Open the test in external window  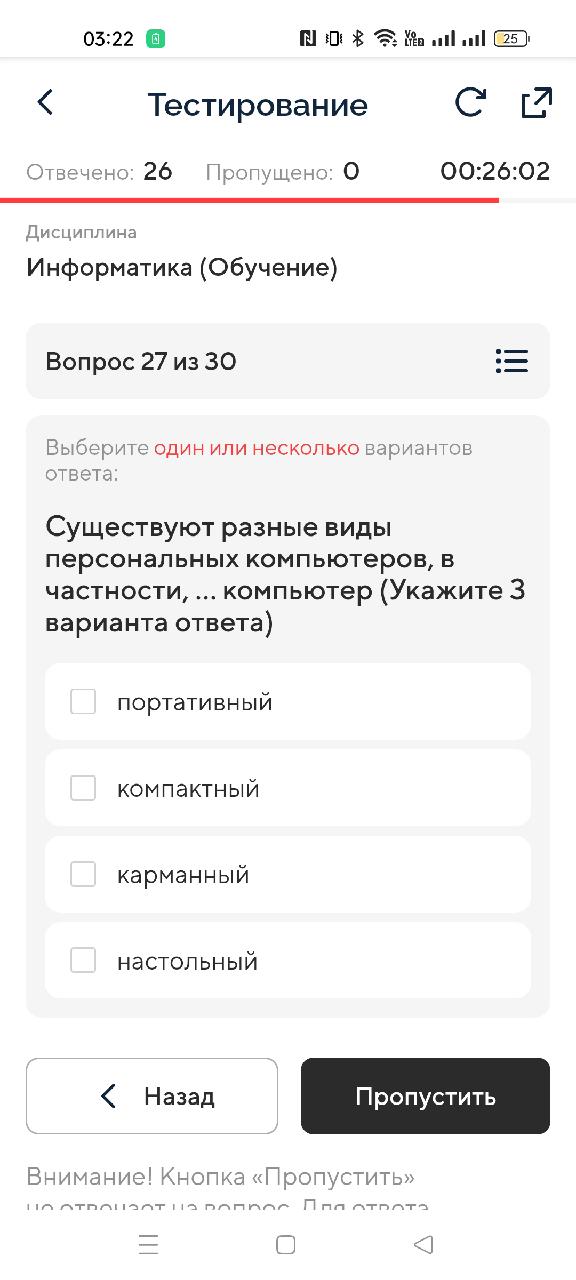tap(536, 103)
